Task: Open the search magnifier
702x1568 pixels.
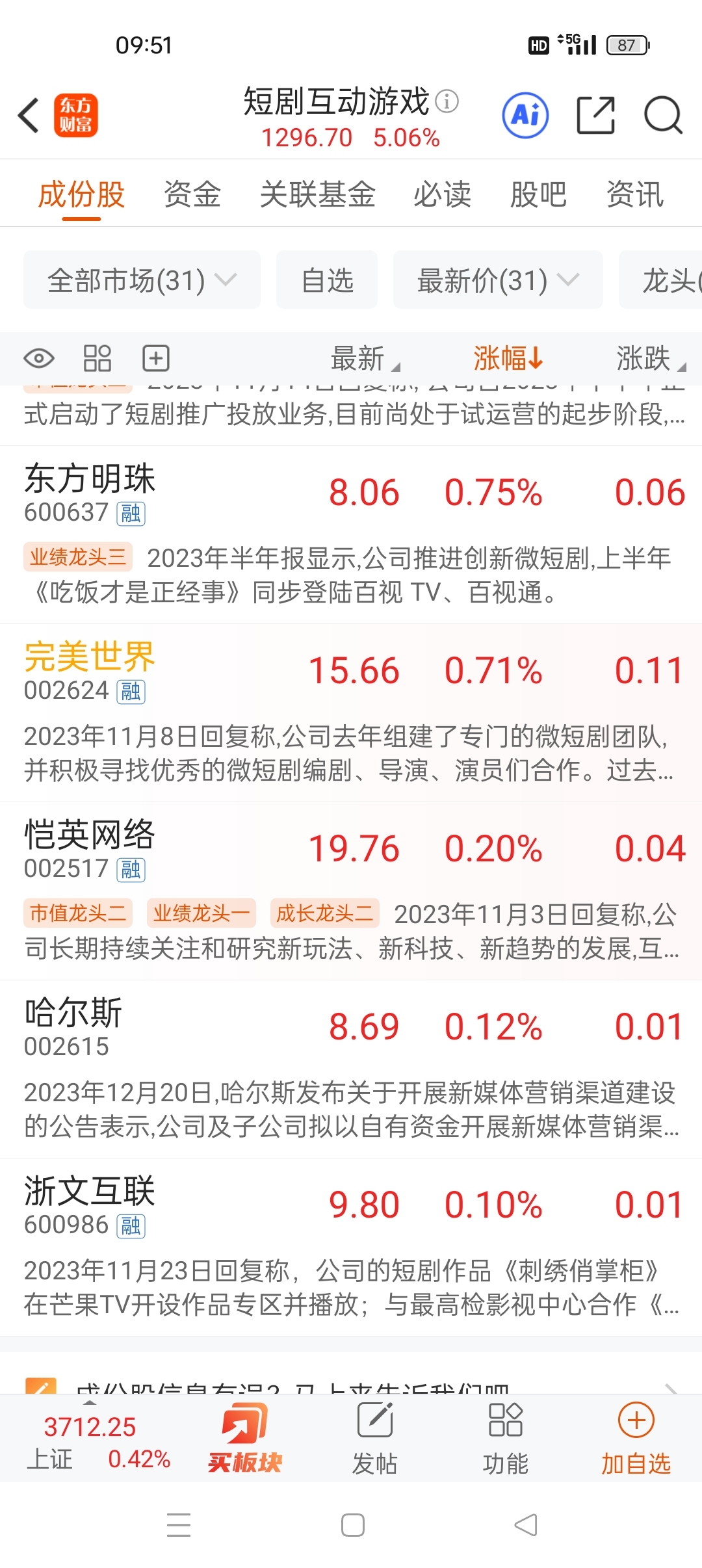Action: pyautogui.click(x=663, y=116)
